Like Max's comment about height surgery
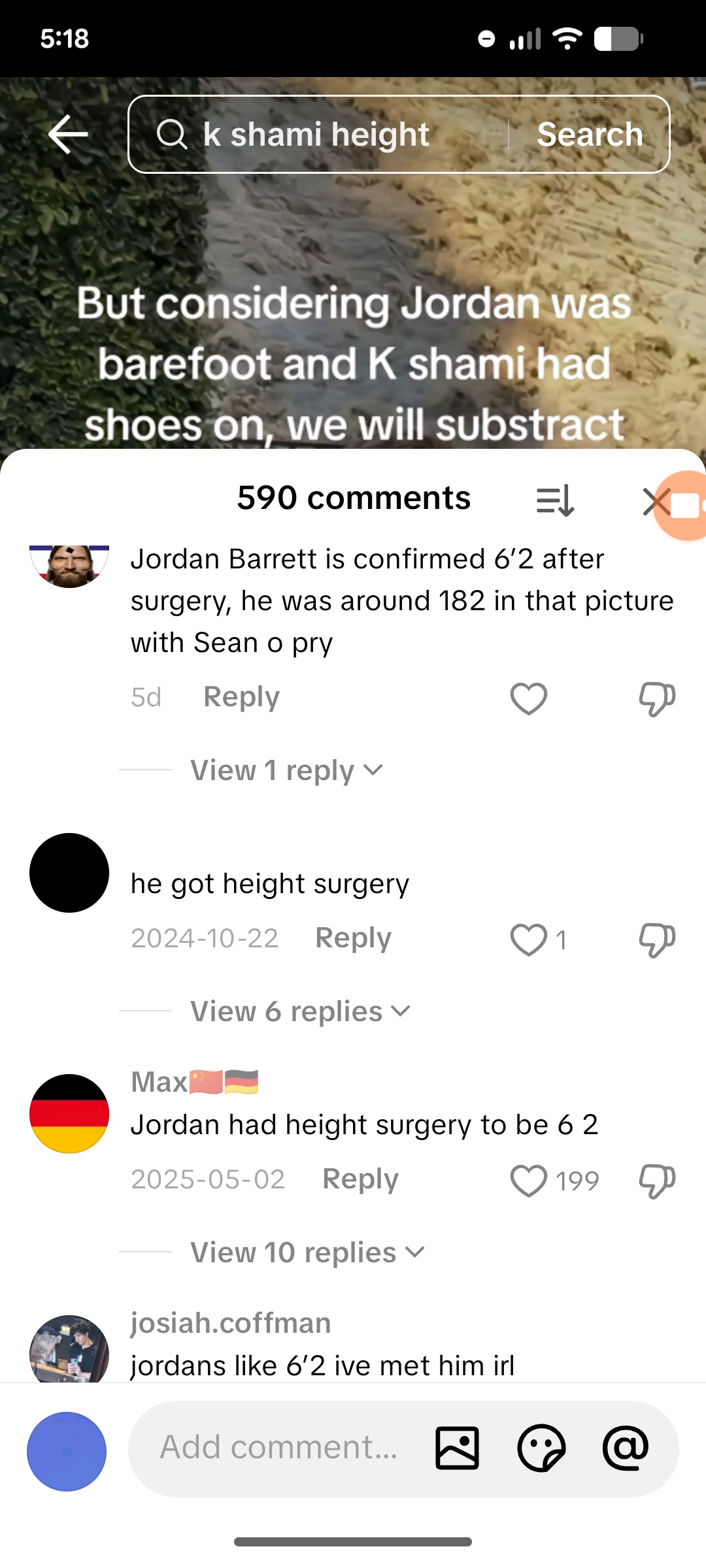Image resolution: width=706 pixels, height=1568 pixels. pos(528,1181)
